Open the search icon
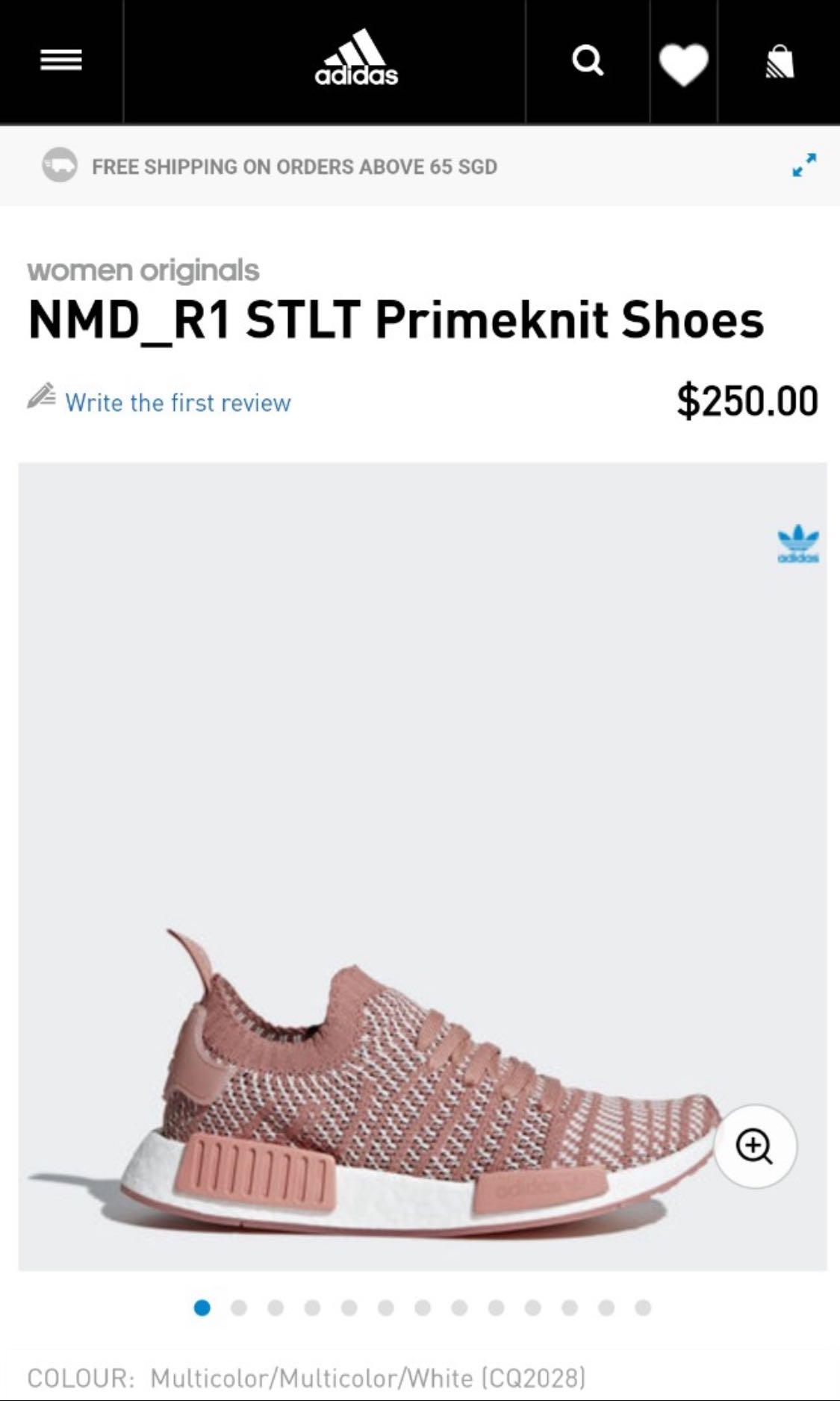The width and height of the screenshot is (840, 1401). tap(589, 62)
